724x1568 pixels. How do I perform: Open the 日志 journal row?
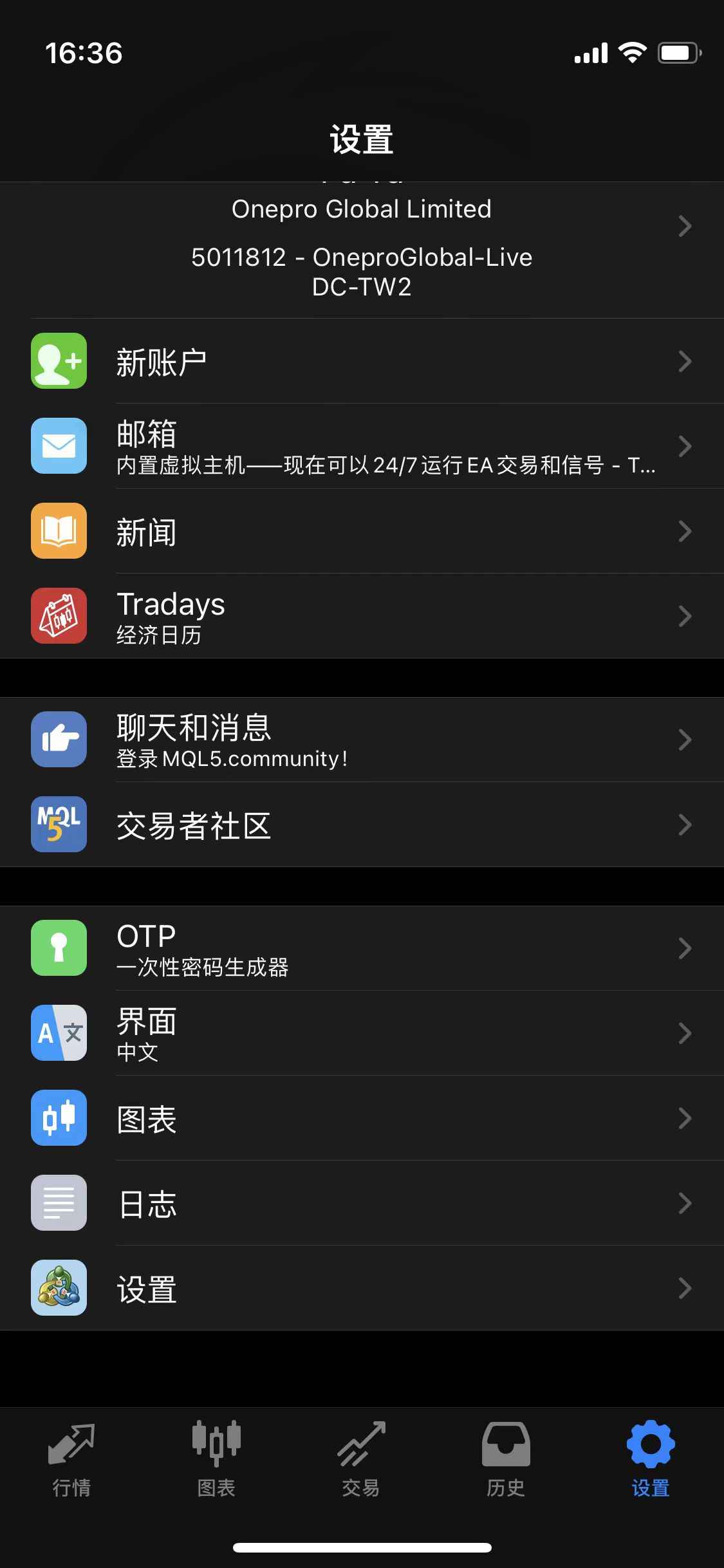tap(362, 1203)
